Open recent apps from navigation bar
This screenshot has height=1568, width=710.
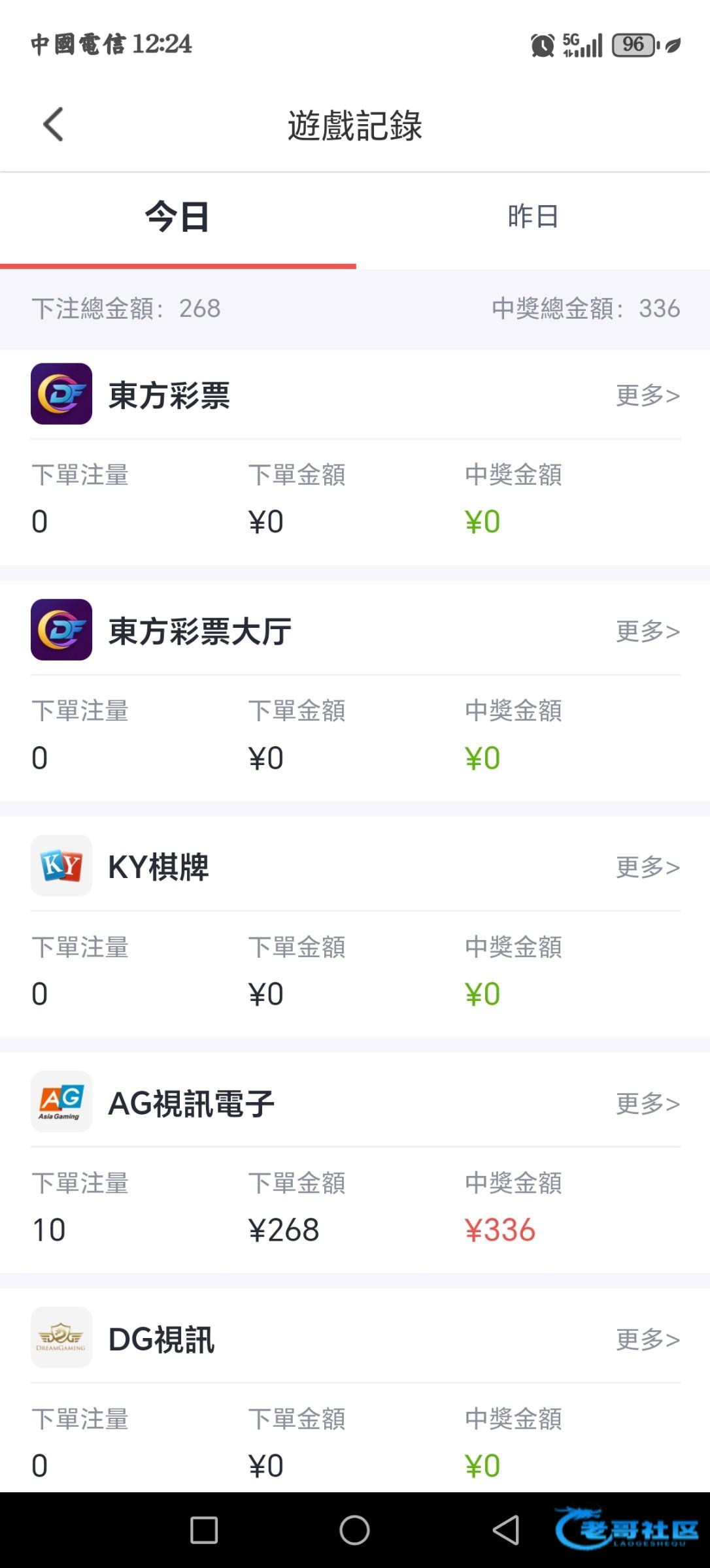pyautogui.click(x=204, y=1530)
